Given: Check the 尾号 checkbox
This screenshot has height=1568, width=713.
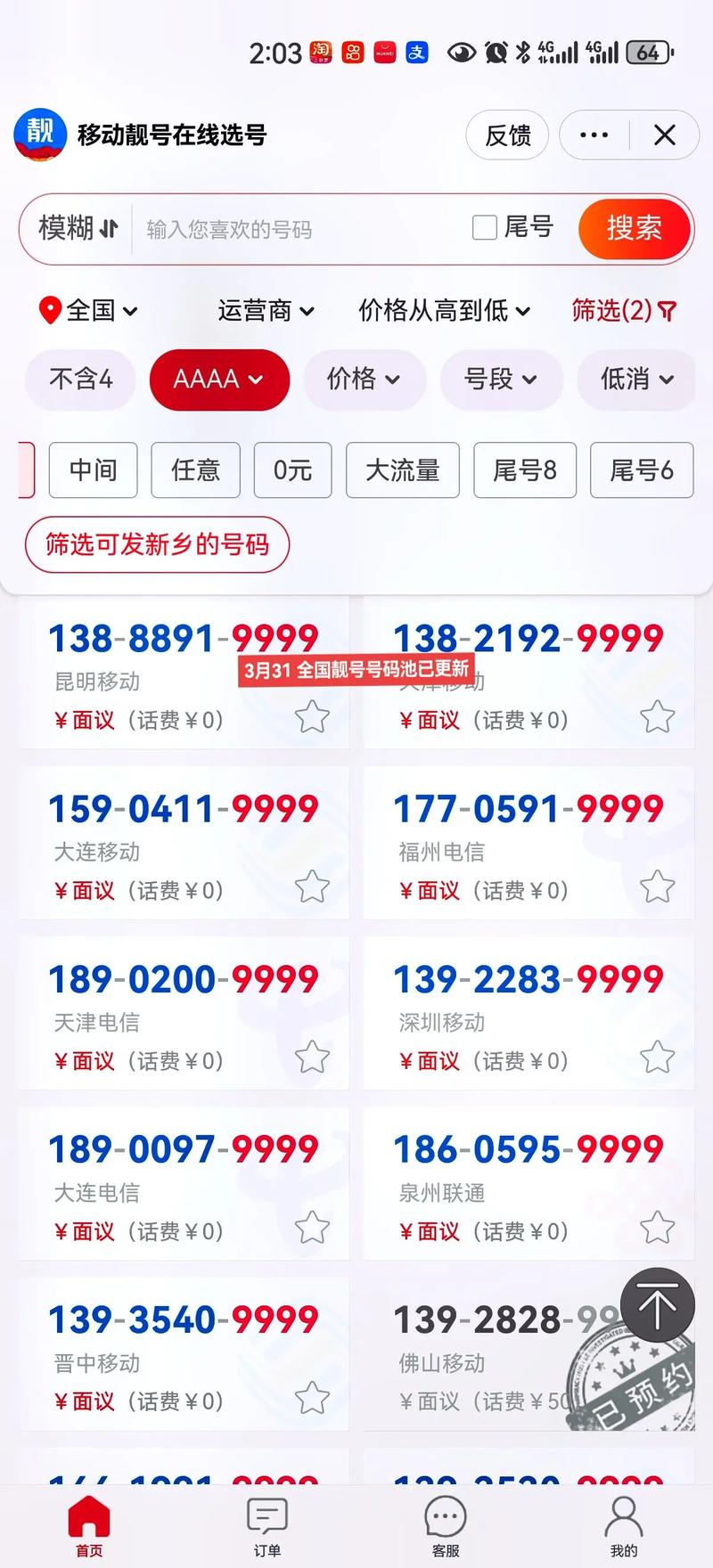Looking at the screenshot, I should coord(485,228).
